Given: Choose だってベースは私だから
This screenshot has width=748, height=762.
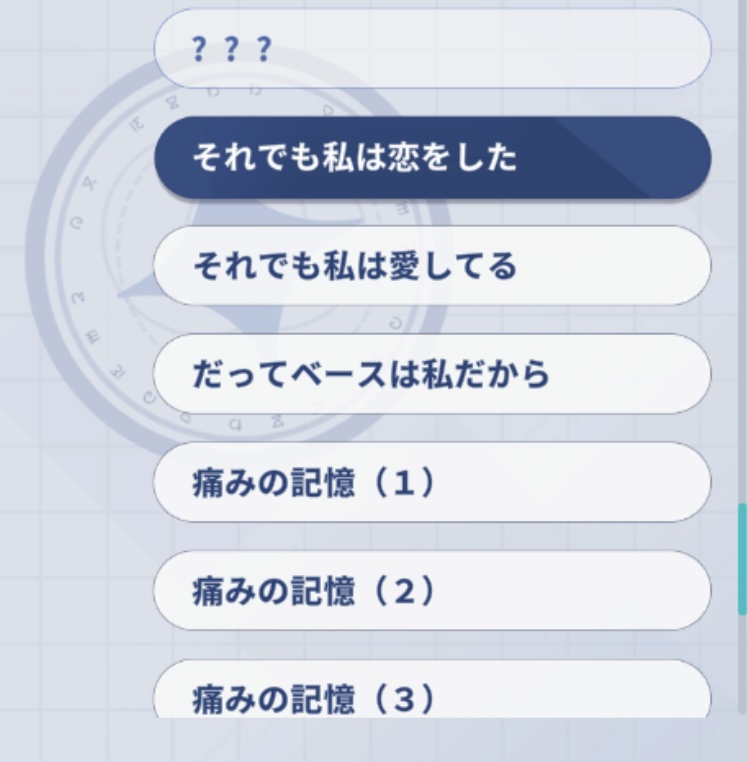Looking at the screenshot, I should 432,374.
